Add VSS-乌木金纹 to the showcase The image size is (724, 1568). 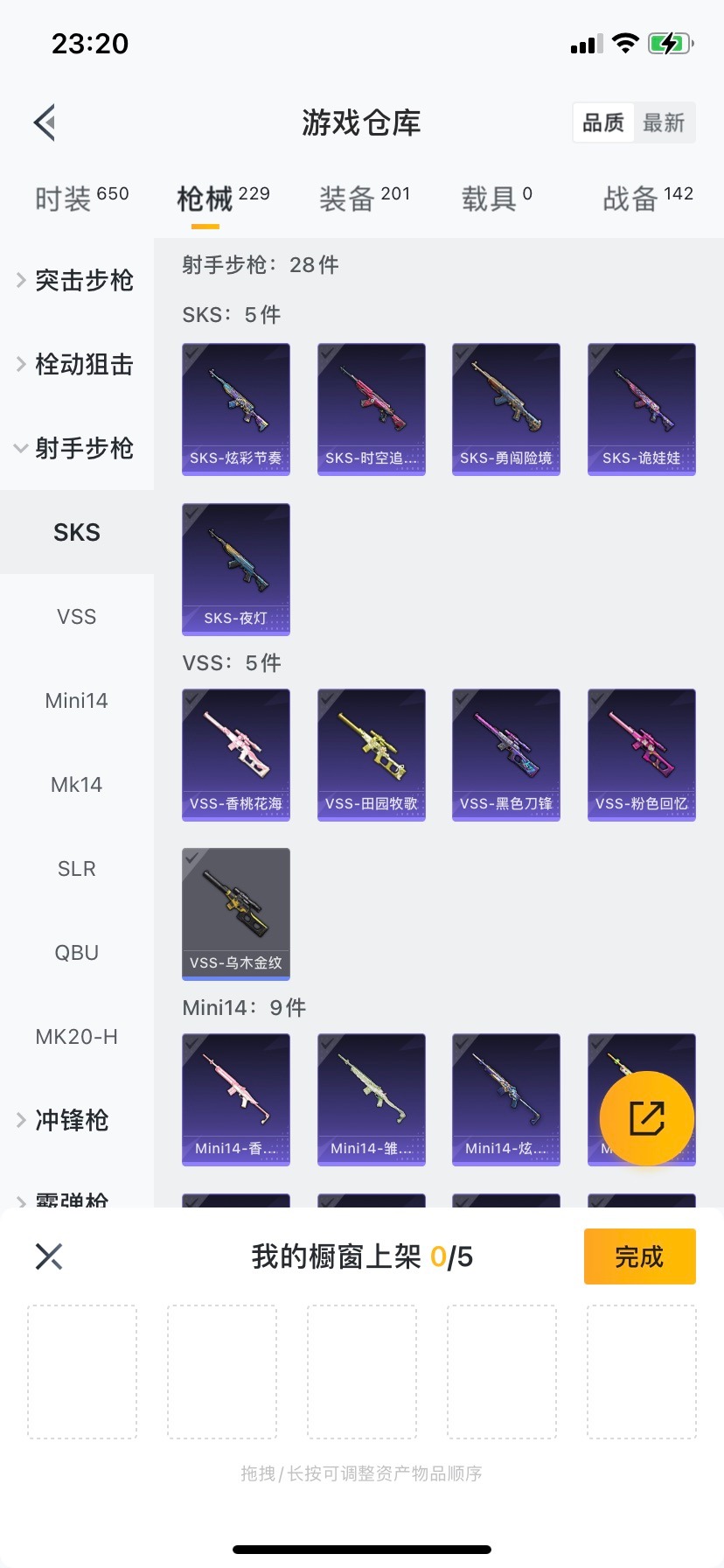point(236,913)
